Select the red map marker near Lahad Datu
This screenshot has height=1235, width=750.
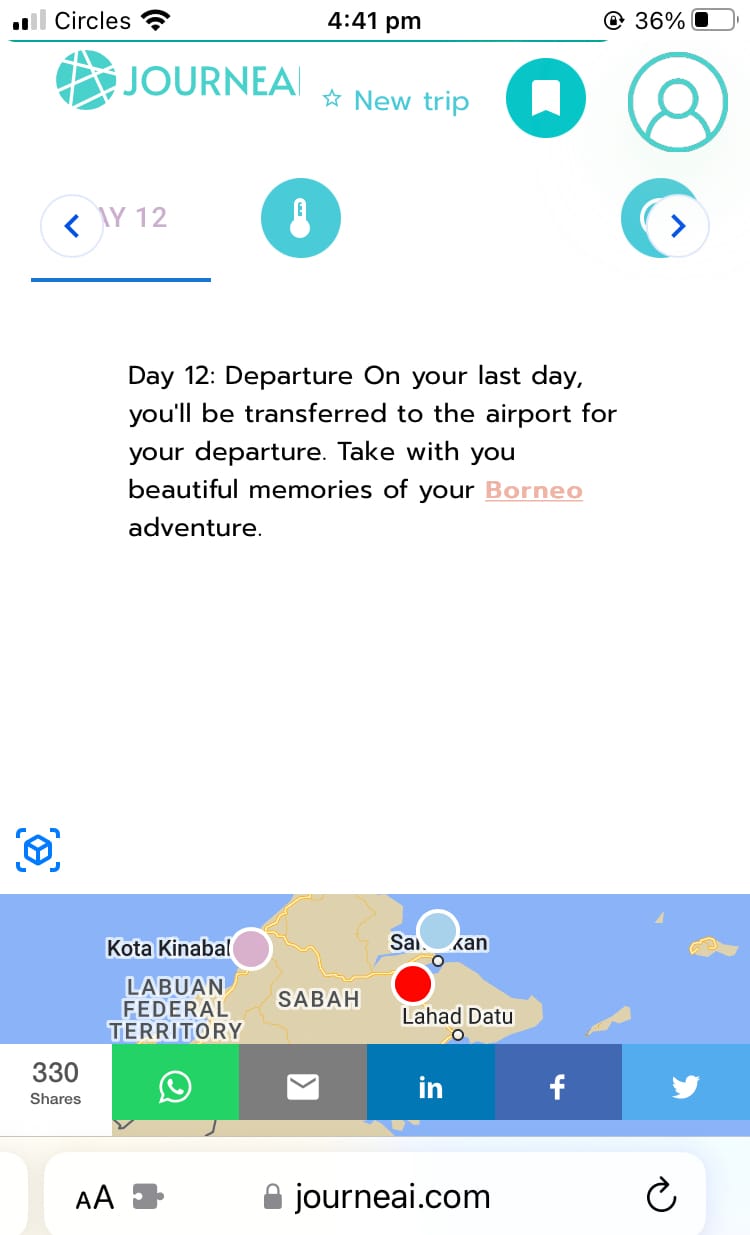(x=412, y=984)
